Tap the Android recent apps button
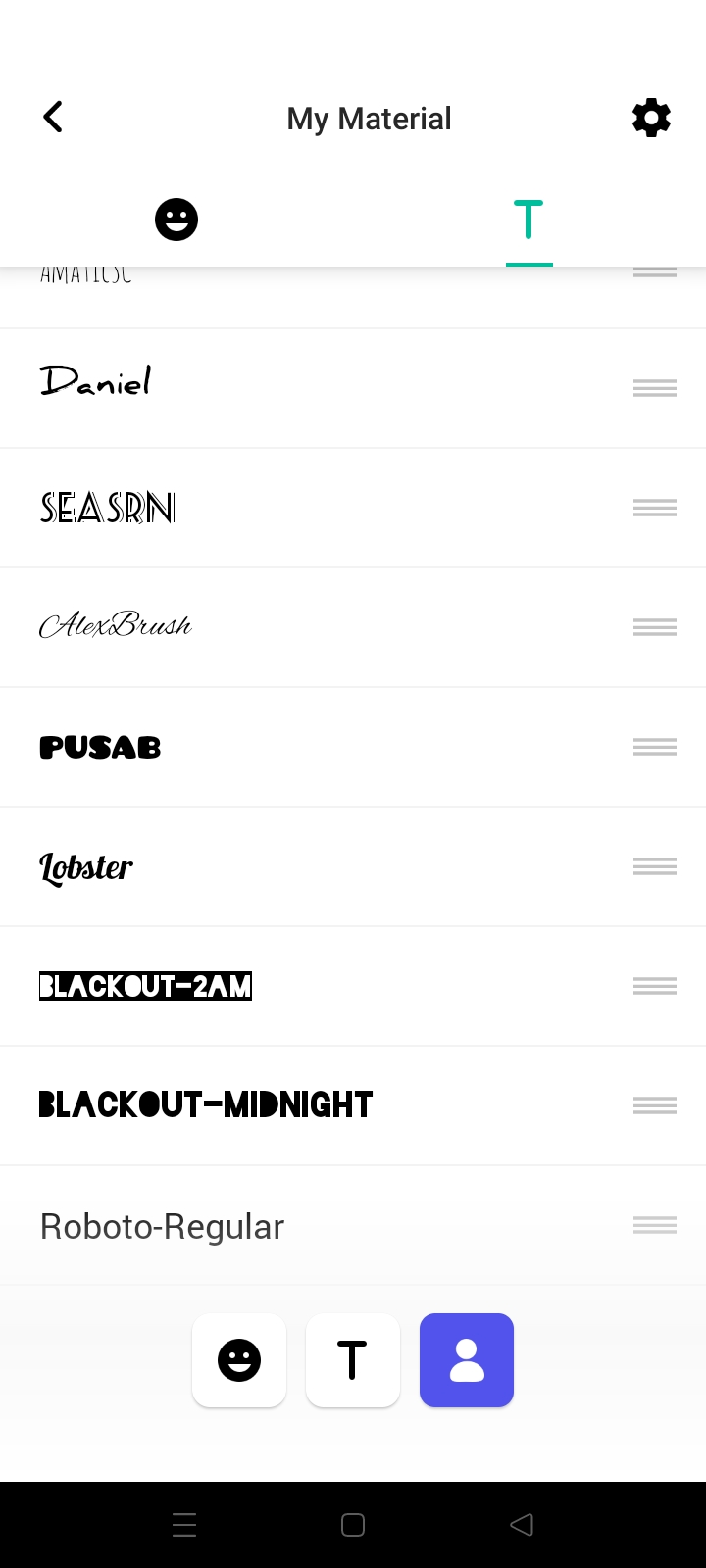706x1568 pixels. tap(184, 1524)
